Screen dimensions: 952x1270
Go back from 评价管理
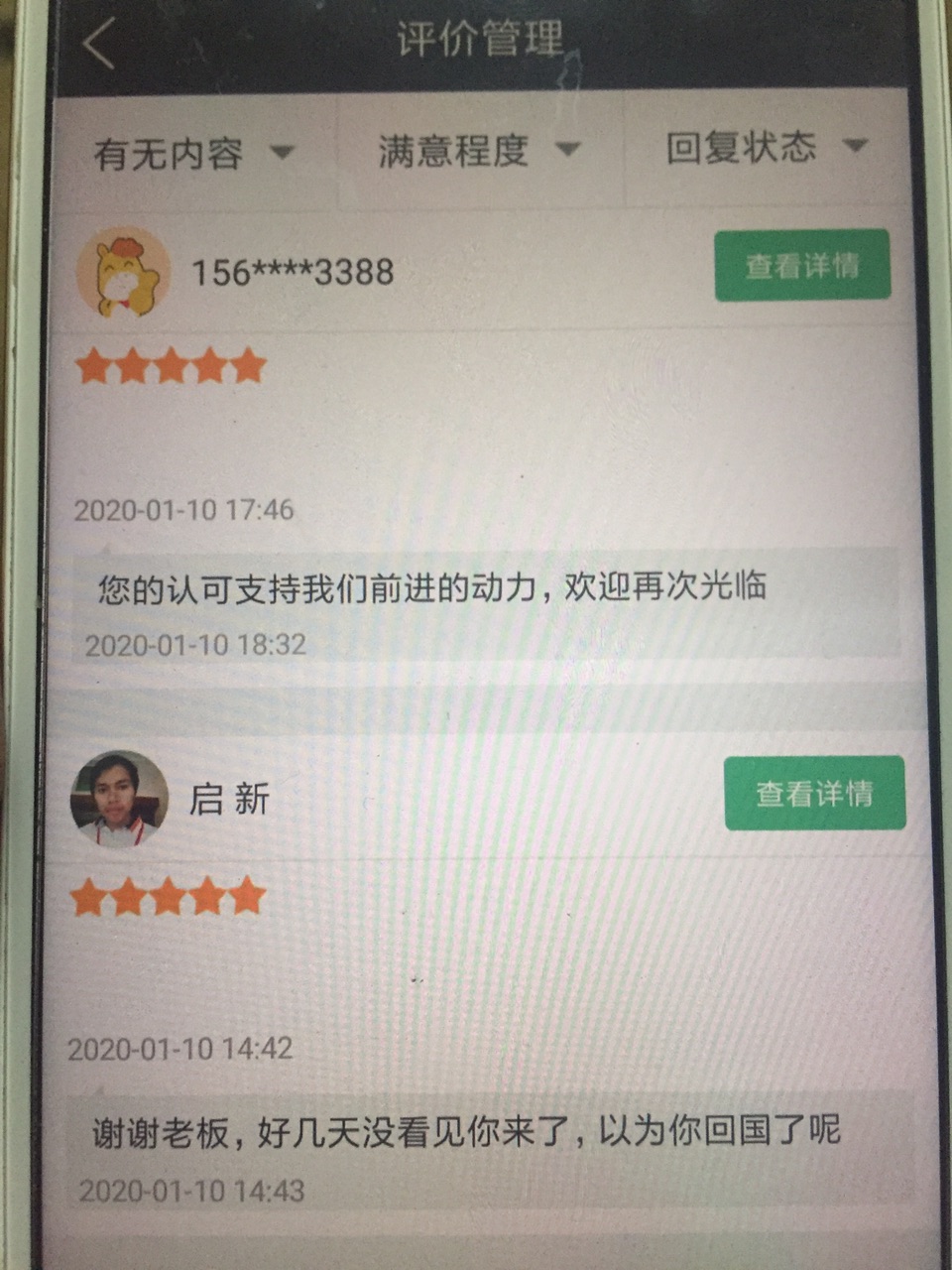[100, 45]
